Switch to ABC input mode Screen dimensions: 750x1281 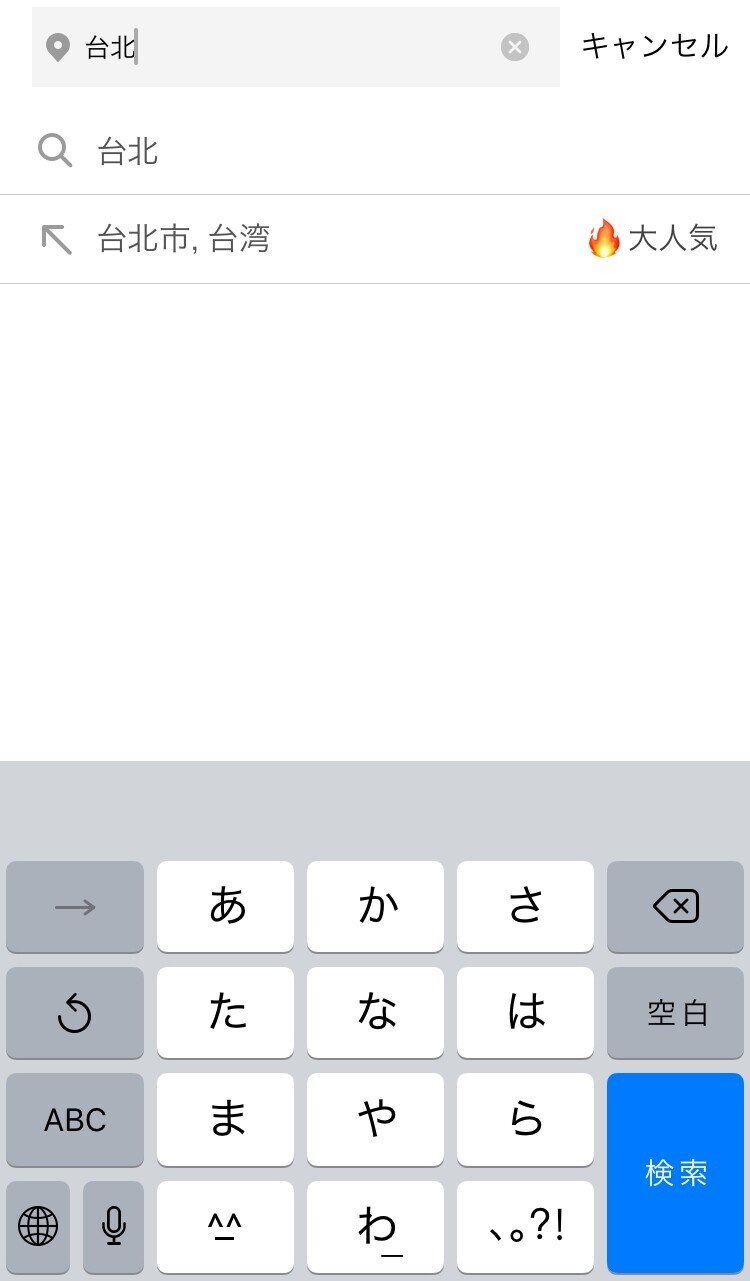(x=74, y=1120)
